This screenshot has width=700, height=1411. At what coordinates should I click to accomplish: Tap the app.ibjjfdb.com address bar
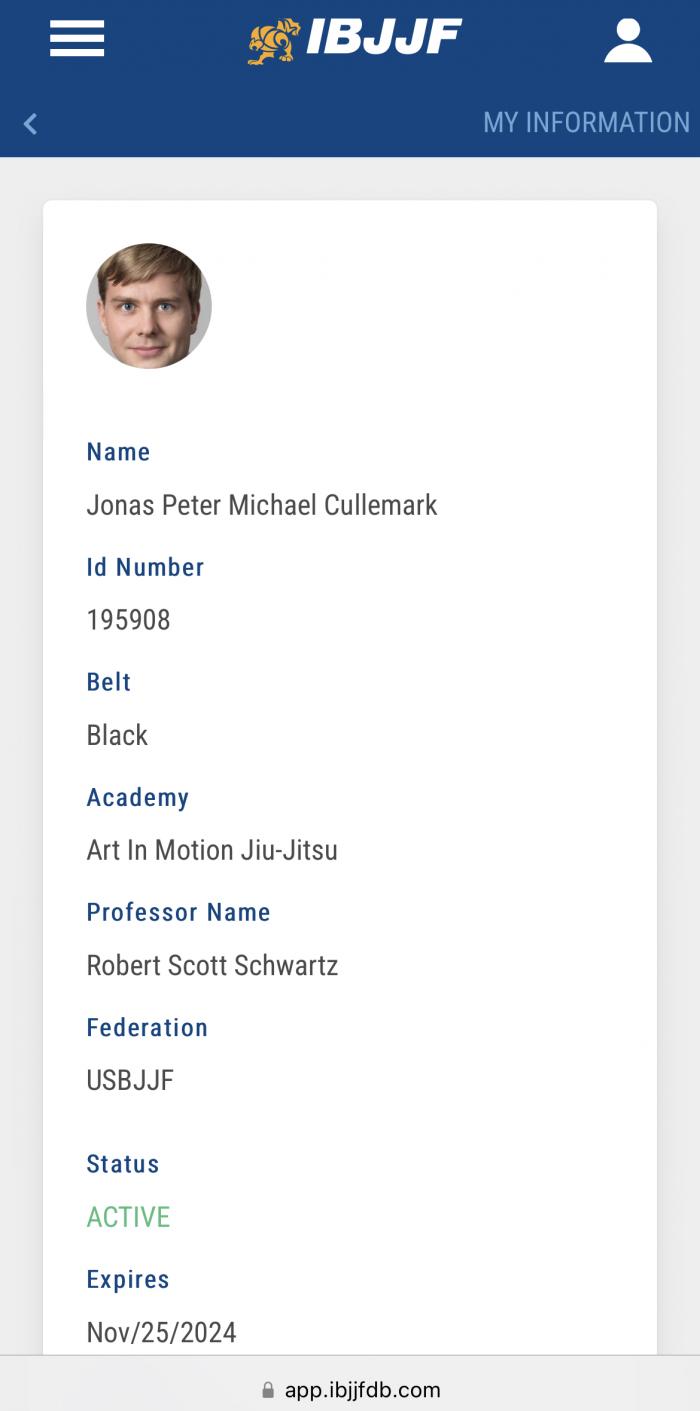[x=350, y=1389]
